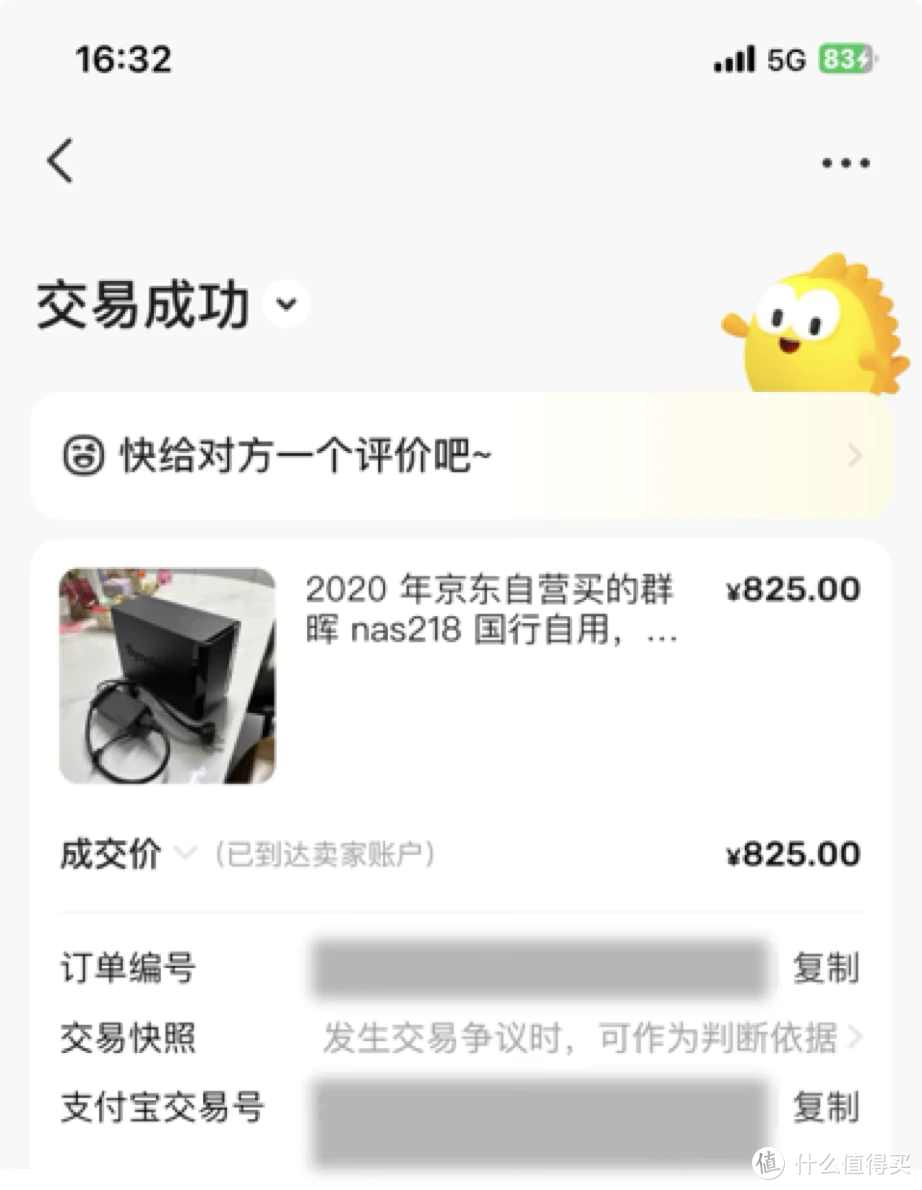
Task: Open the three-dot more options menu
Action: [845, 162]
